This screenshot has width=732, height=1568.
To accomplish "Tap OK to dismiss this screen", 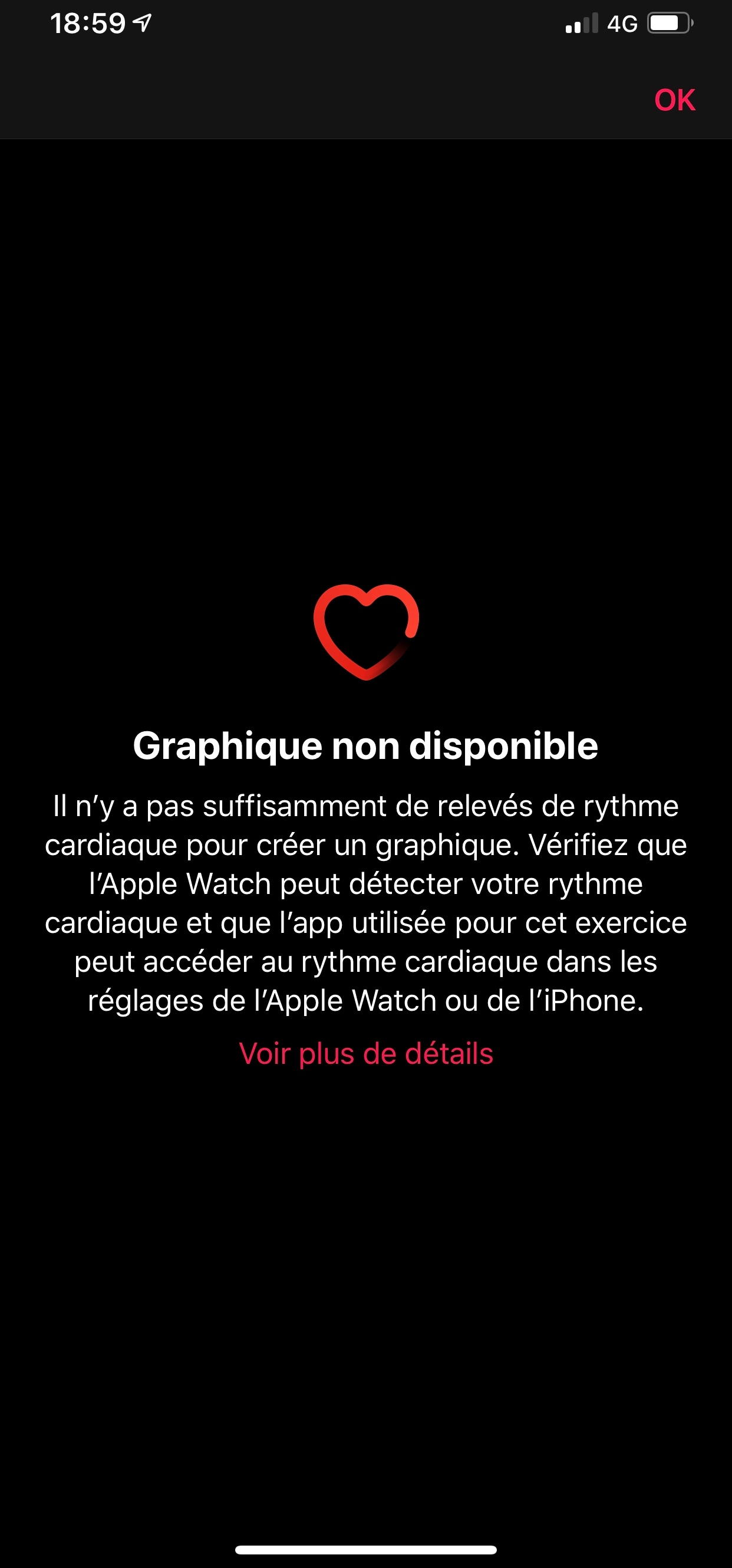I will click(674, 100).
